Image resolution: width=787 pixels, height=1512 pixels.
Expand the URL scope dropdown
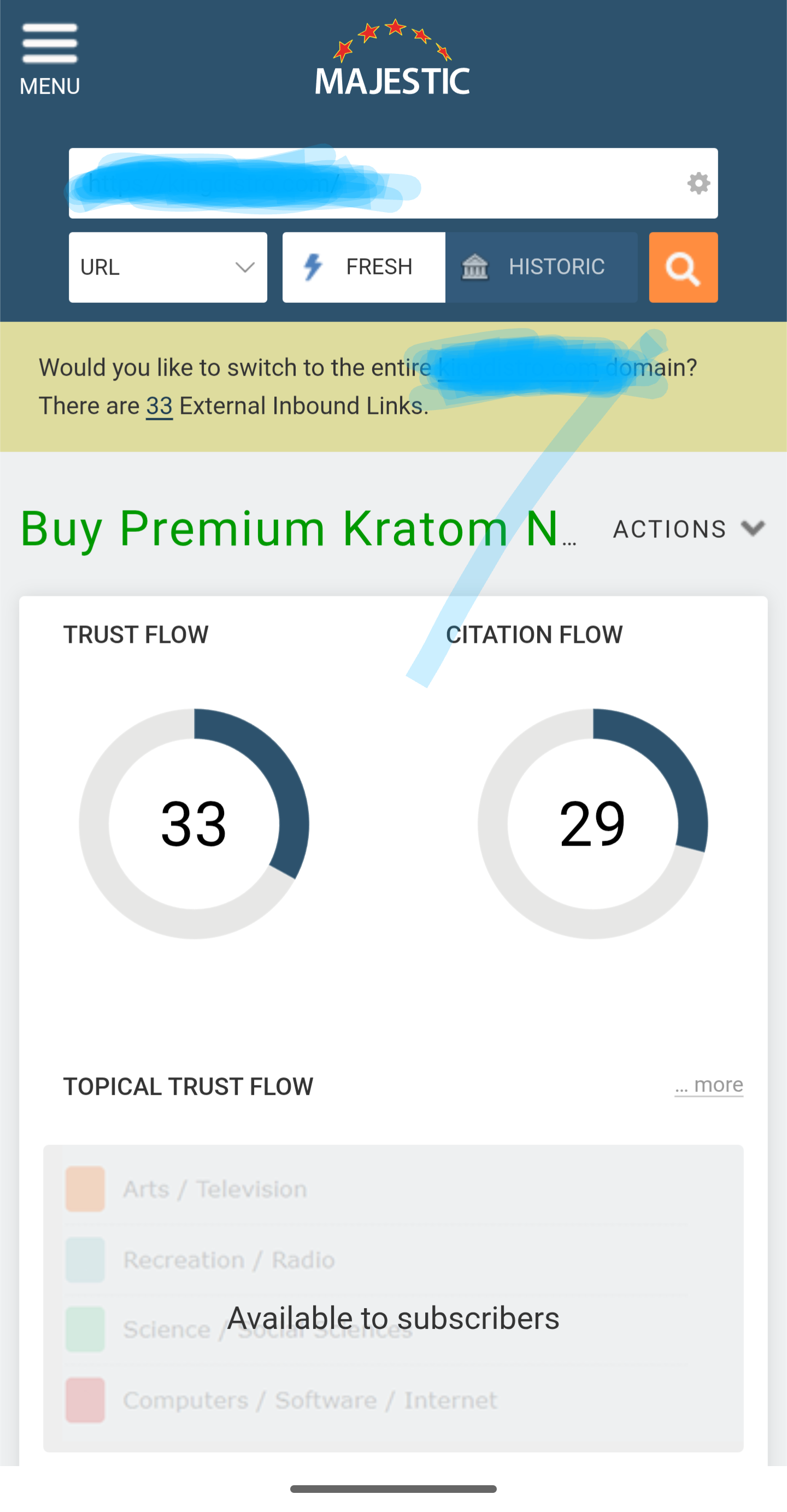[x=168, y=268]
